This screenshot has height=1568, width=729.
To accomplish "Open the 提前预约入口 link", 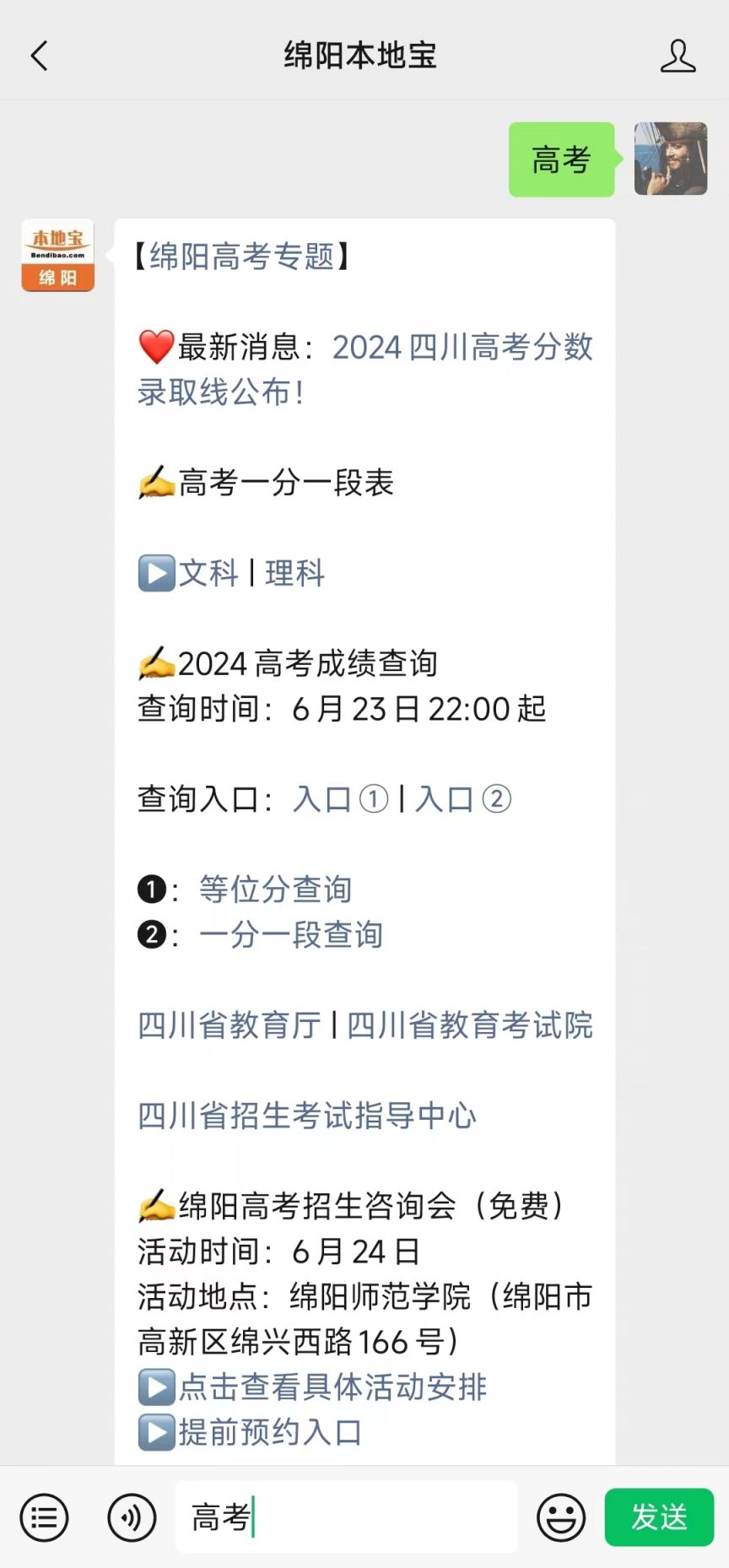I will coord(269,1432).
